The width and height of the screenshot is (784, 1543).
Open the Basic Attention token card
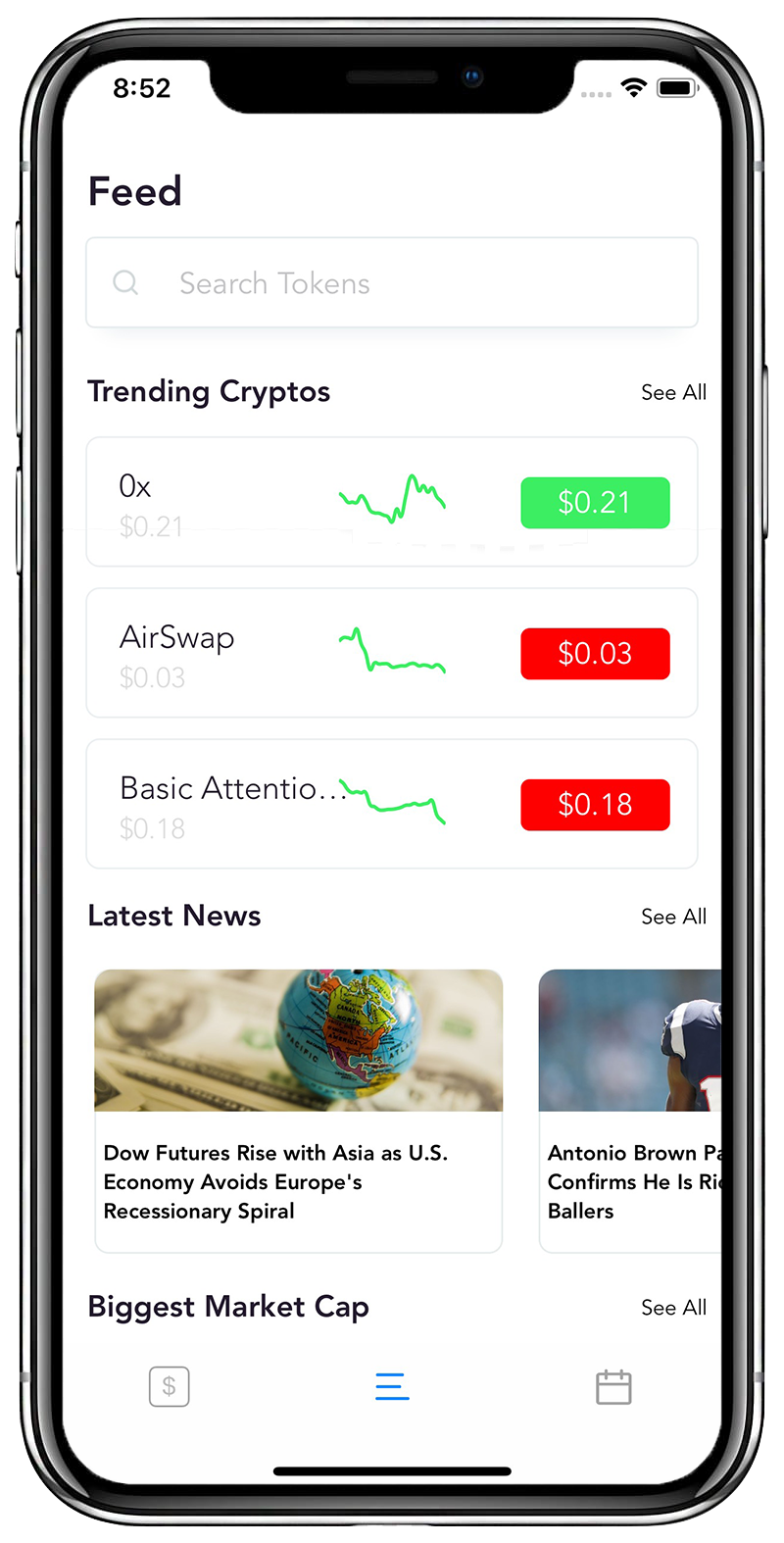[392, 804]
